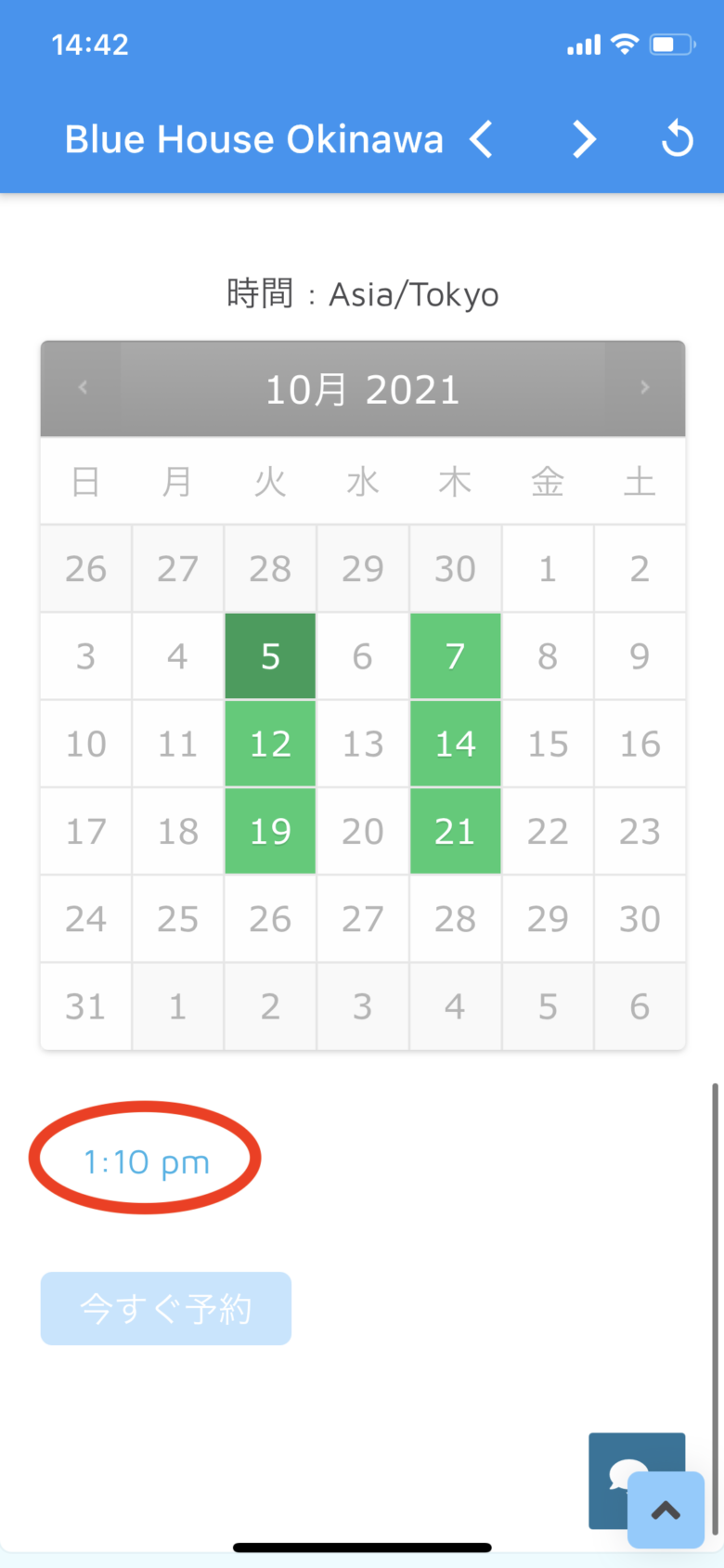Go back using the left arrow in header

pos(481,140)
